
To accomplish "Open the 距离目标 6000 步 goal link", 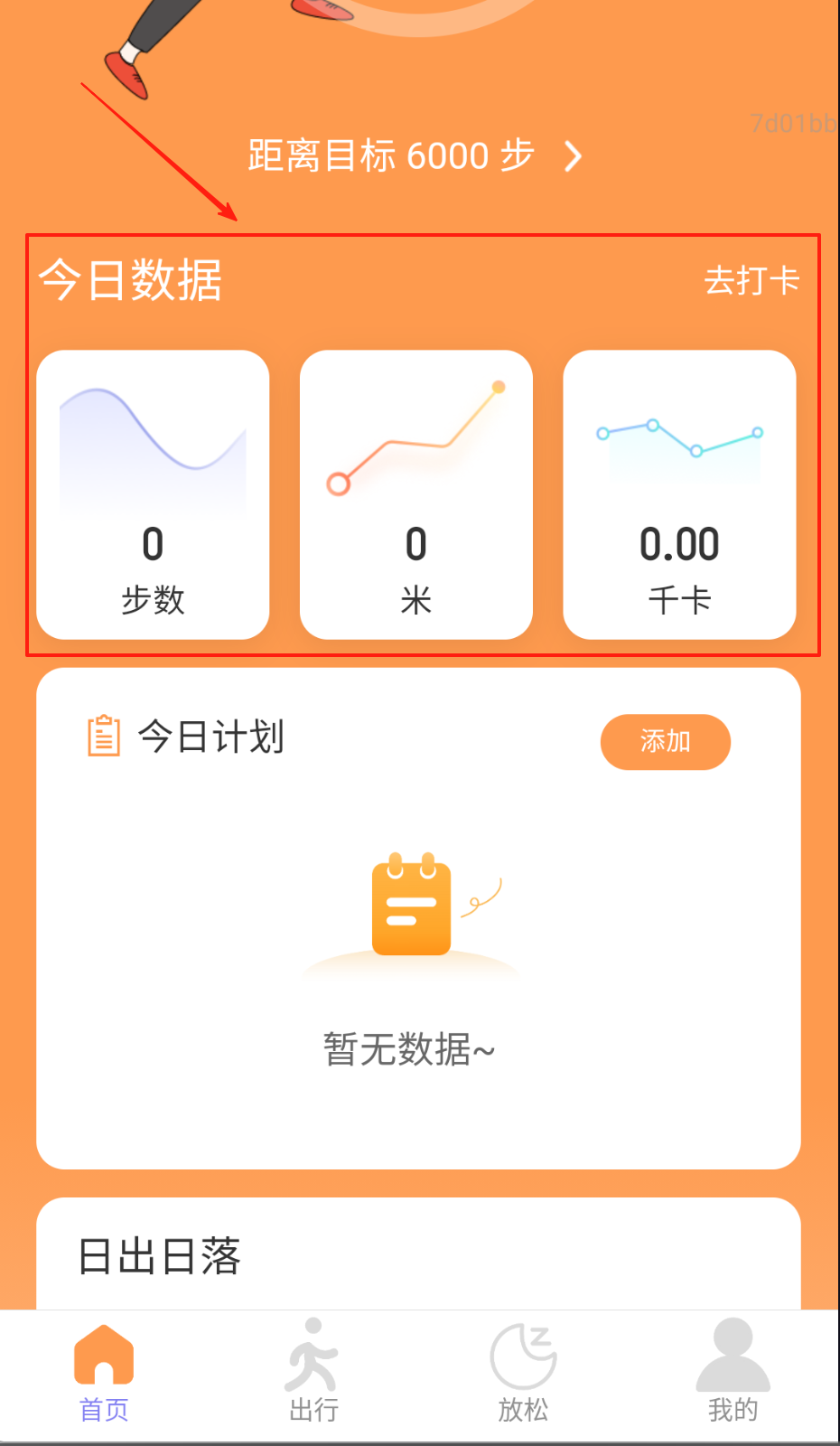I will click(x=414, y=156).
